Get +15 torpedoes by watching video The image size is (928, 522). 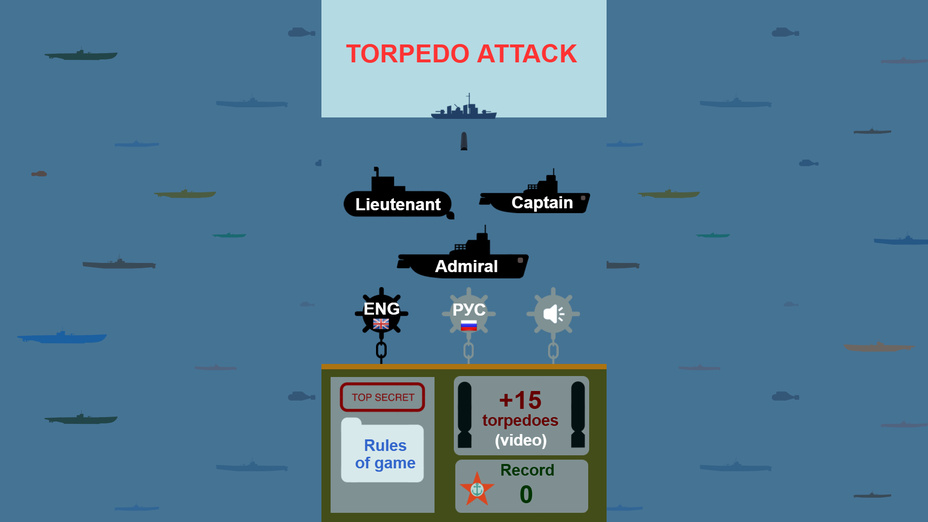[x=520, y=416]
